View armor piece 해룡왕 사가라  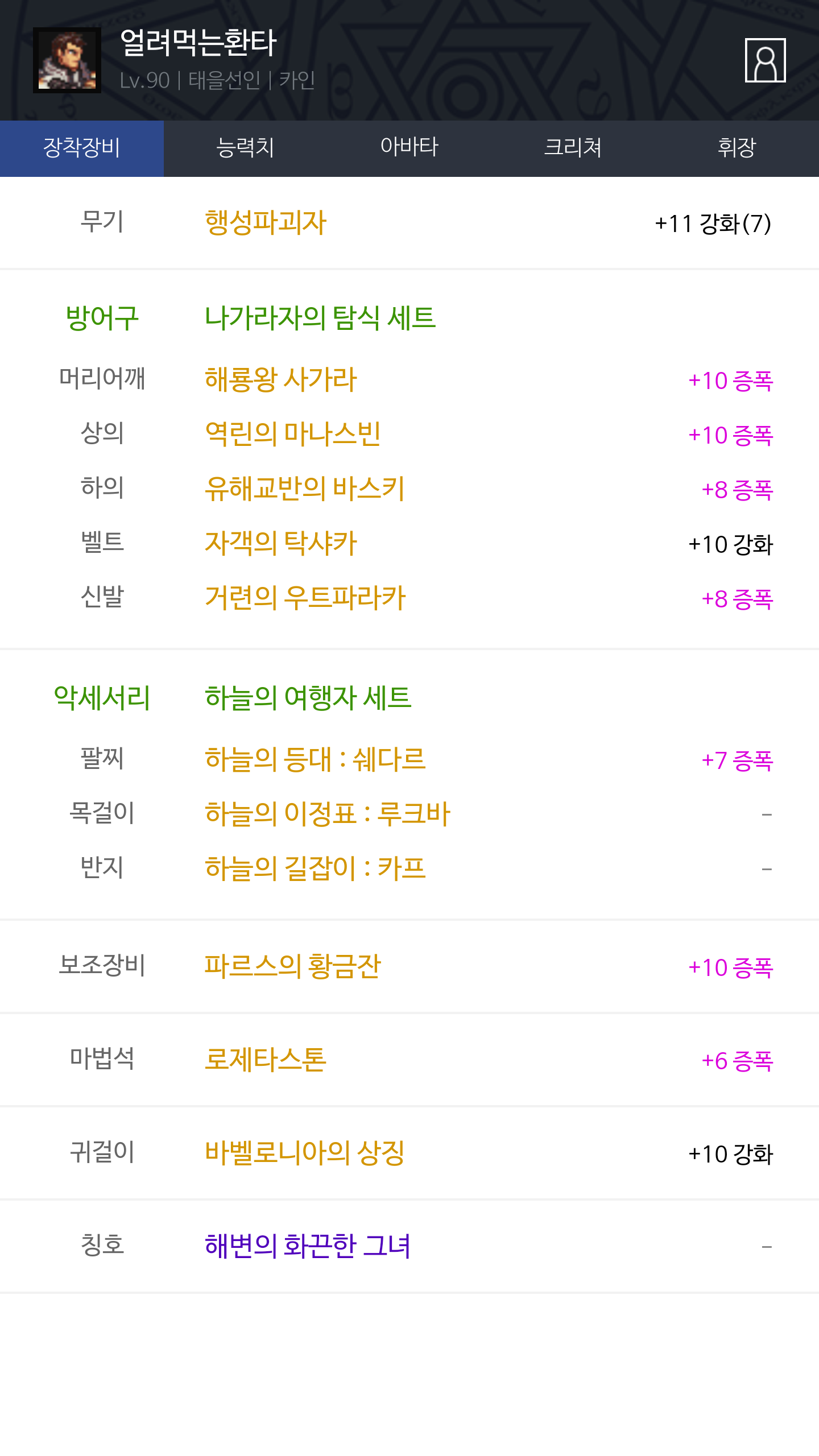click(x=280, y=379)
